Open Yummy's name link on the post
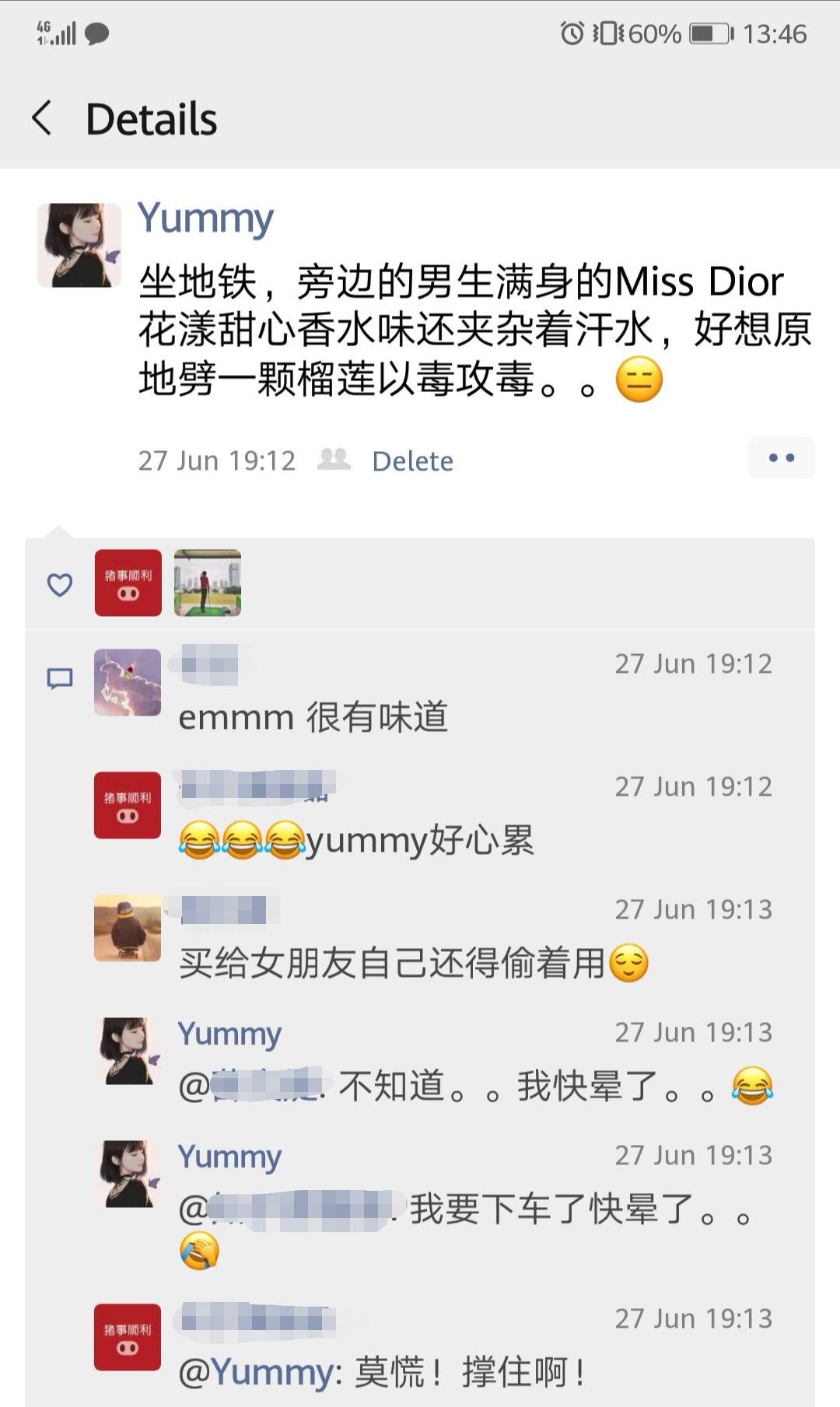The width and height of the screenshot is (840, 1407). click(x=205, y=218)
